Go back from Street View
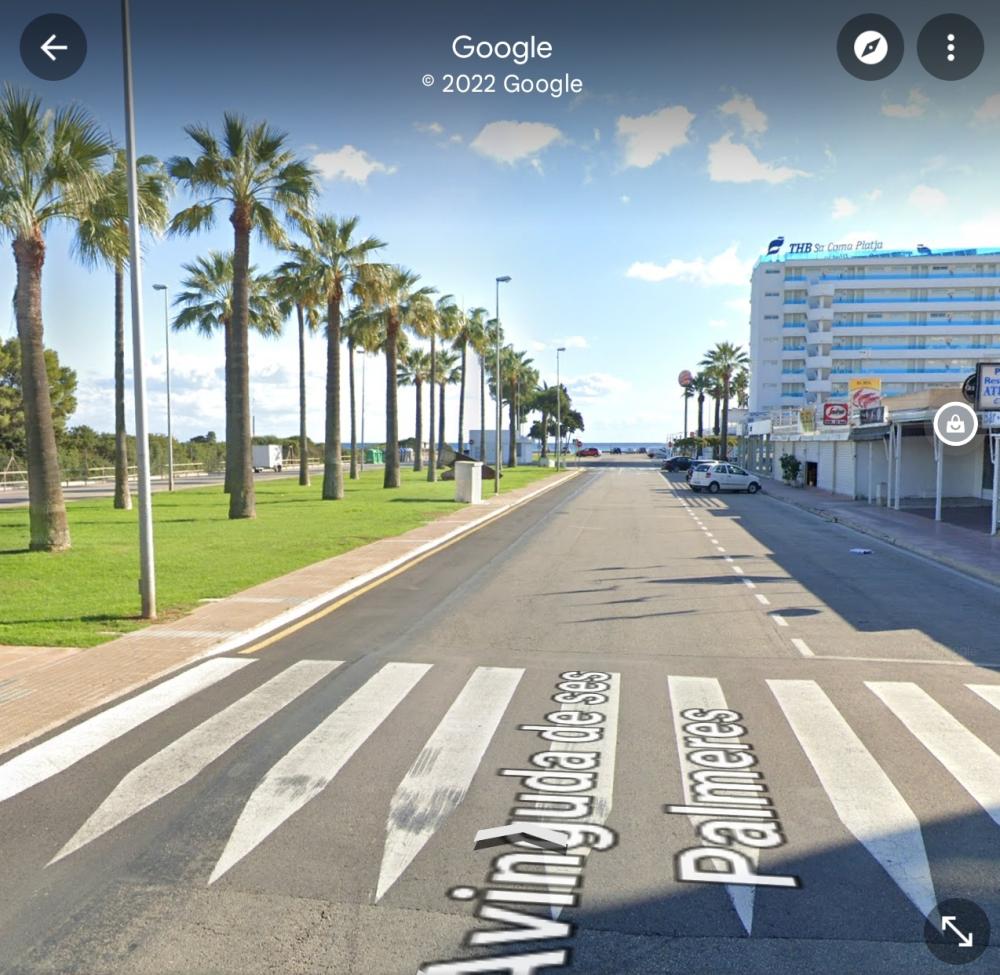 tap(53, 47)
